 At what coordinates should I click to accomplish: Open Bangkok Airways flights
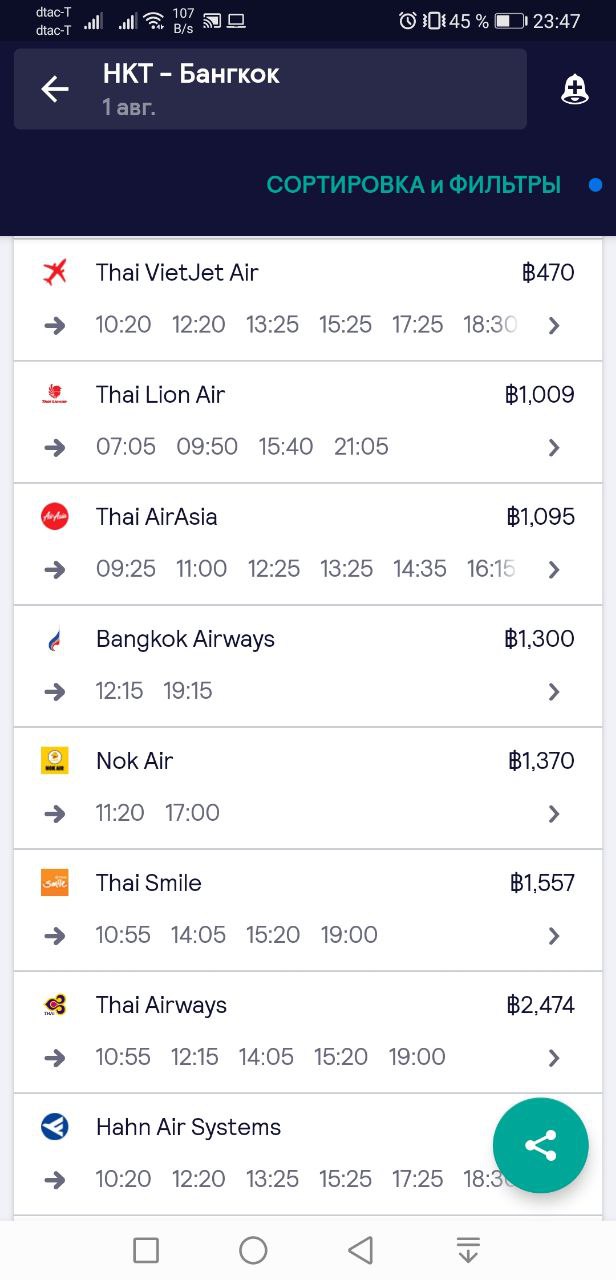(x=308, y=666)
